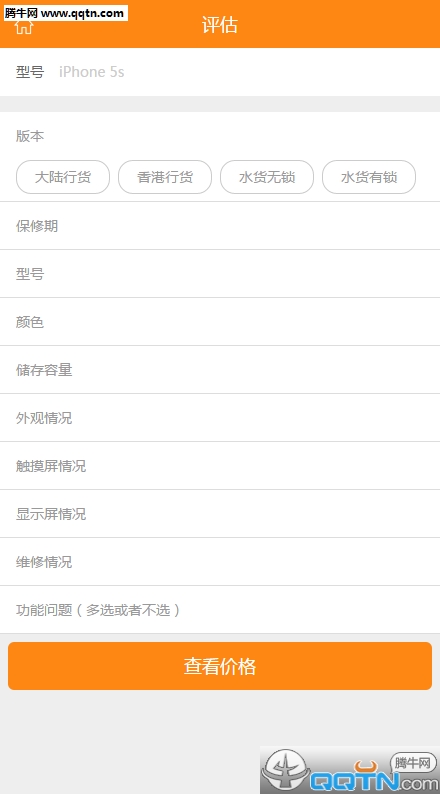The image size is (440, 794).
Task: Expand the 显示屏情况 section
Action: coord(220,514)
